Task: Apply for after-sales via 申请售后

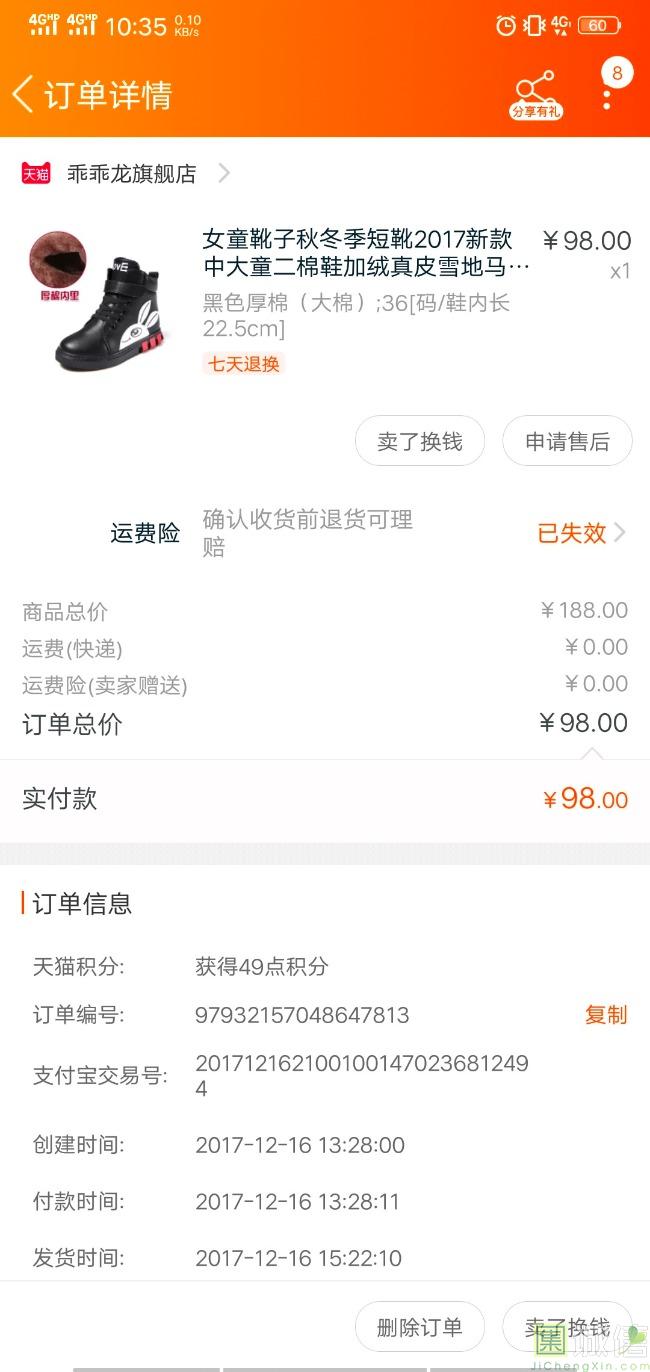Action: click(567, 441)
